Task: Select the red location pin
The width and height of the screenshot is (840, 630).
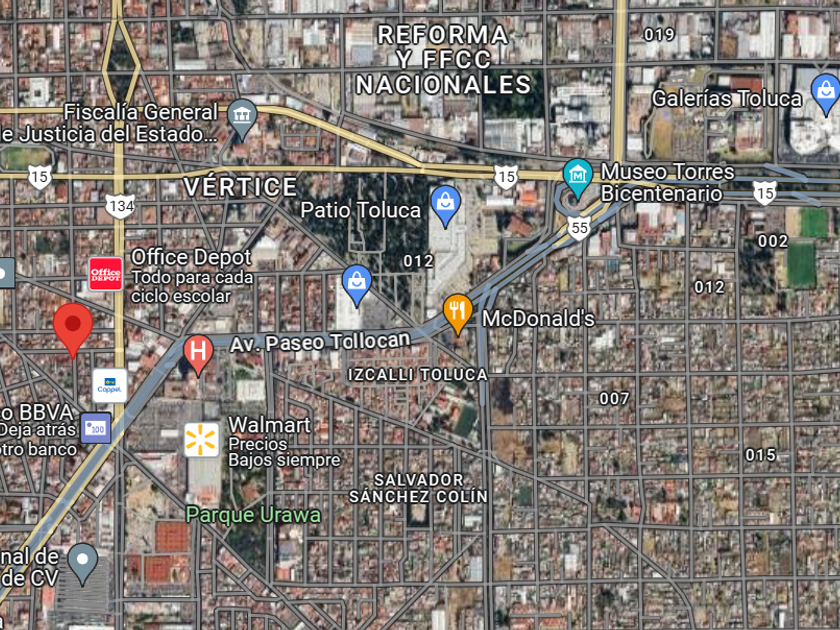Action: [73, 327]
